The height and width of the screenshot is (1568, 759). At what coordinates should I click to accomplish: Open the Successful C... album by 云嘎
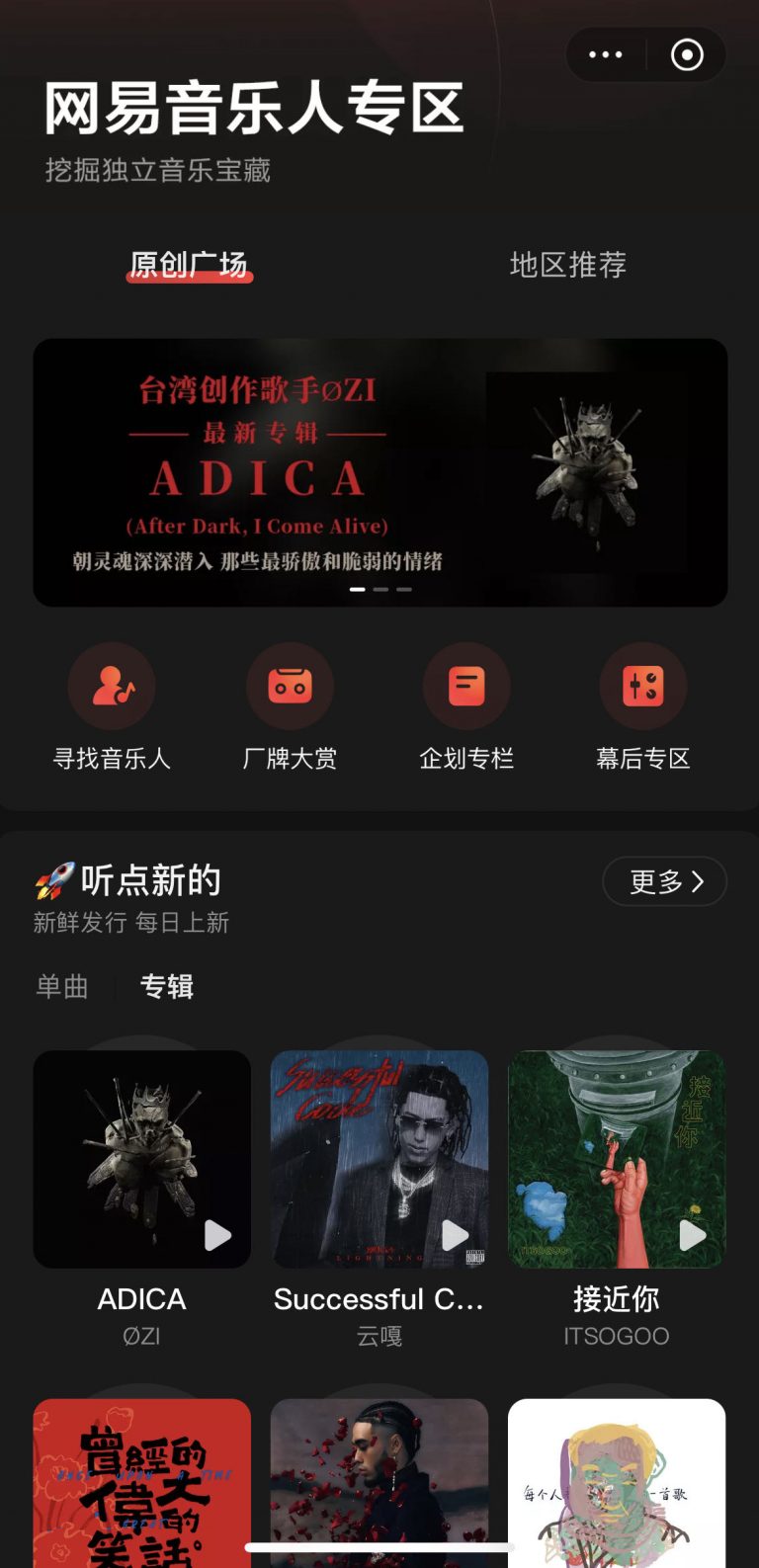(379, 1159)
